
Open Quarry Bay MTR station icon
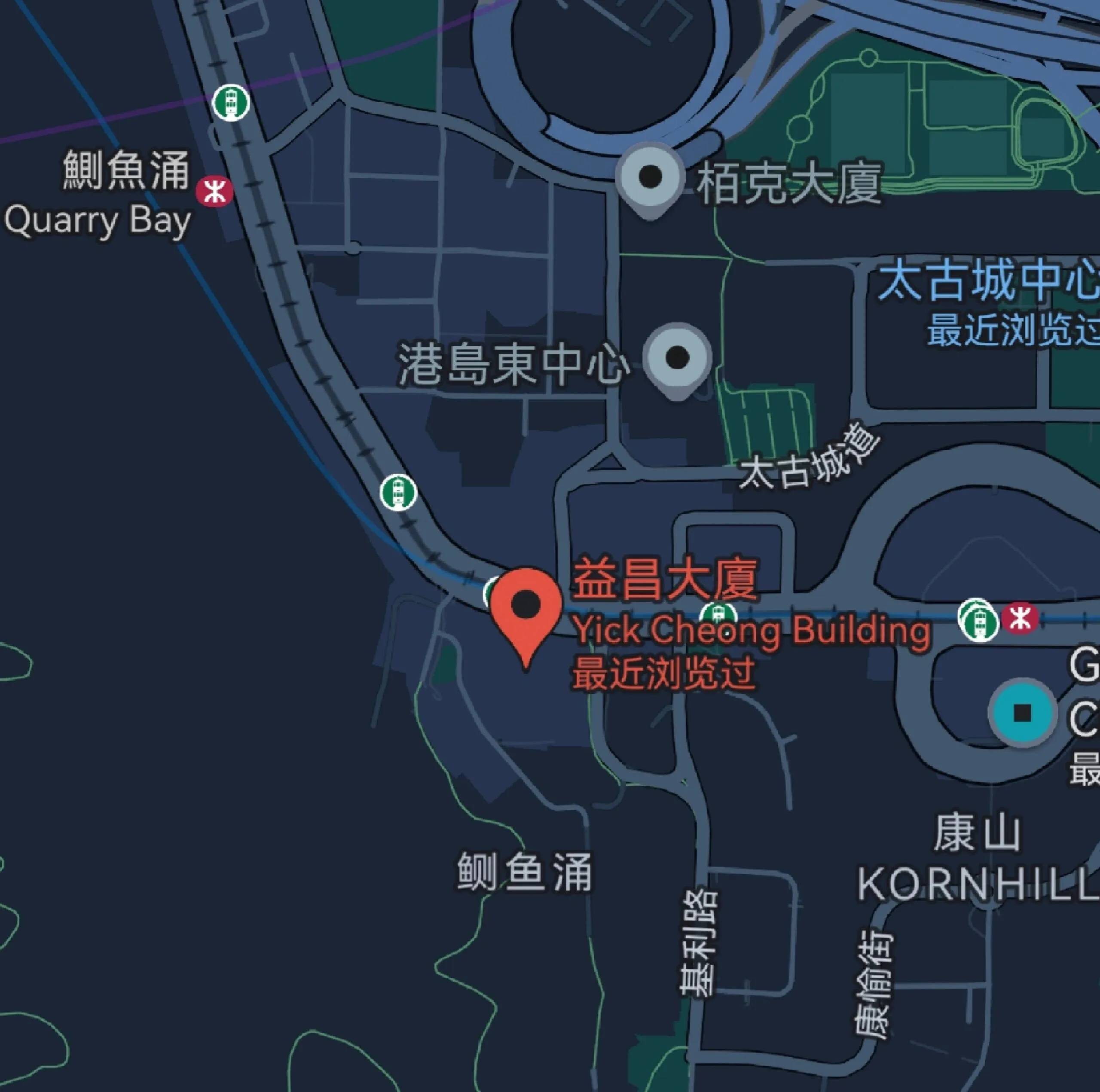click(214, 191)
